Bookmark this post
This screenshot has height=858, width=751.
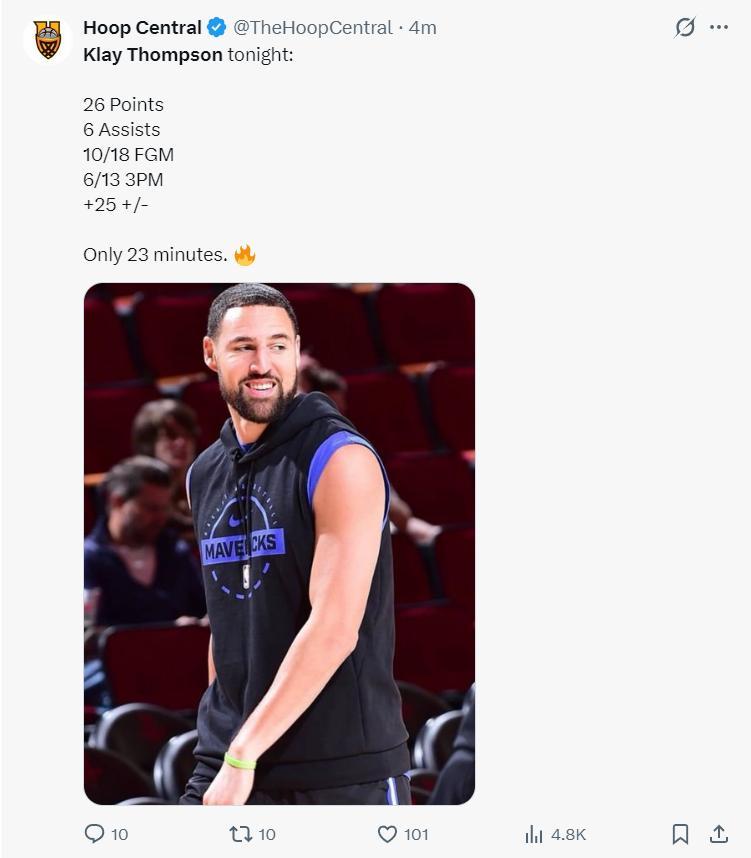point(680,834)
